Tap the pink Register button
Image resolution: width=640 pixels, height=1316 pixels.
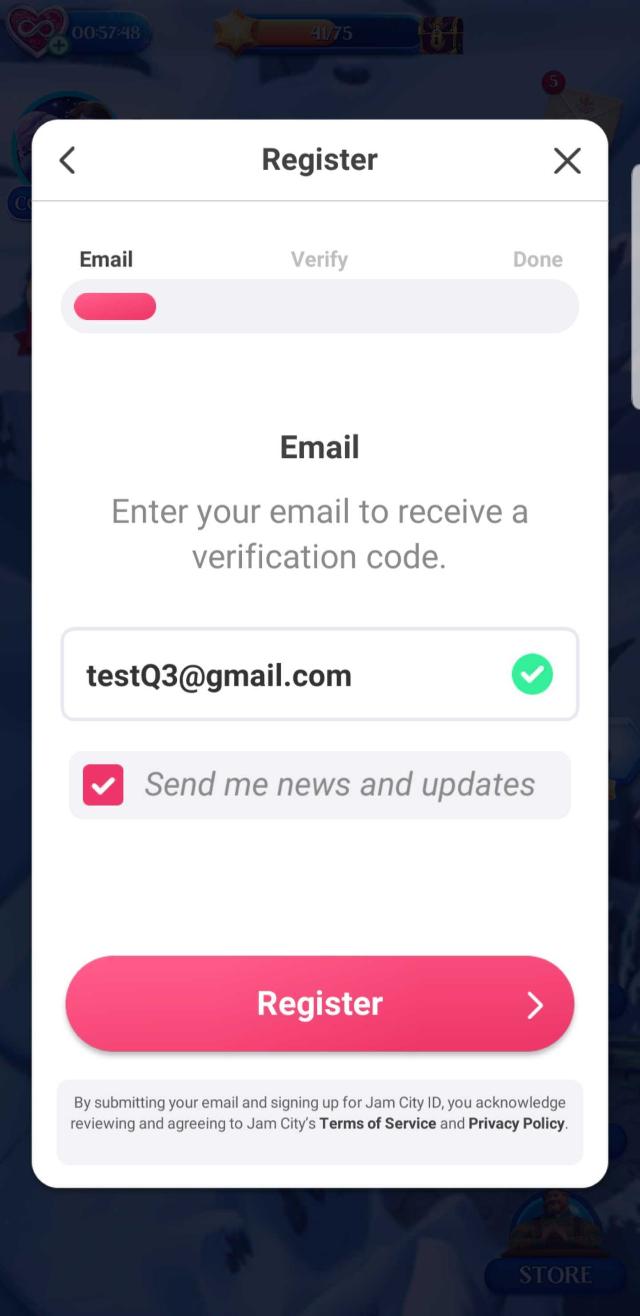[320, 1004]
